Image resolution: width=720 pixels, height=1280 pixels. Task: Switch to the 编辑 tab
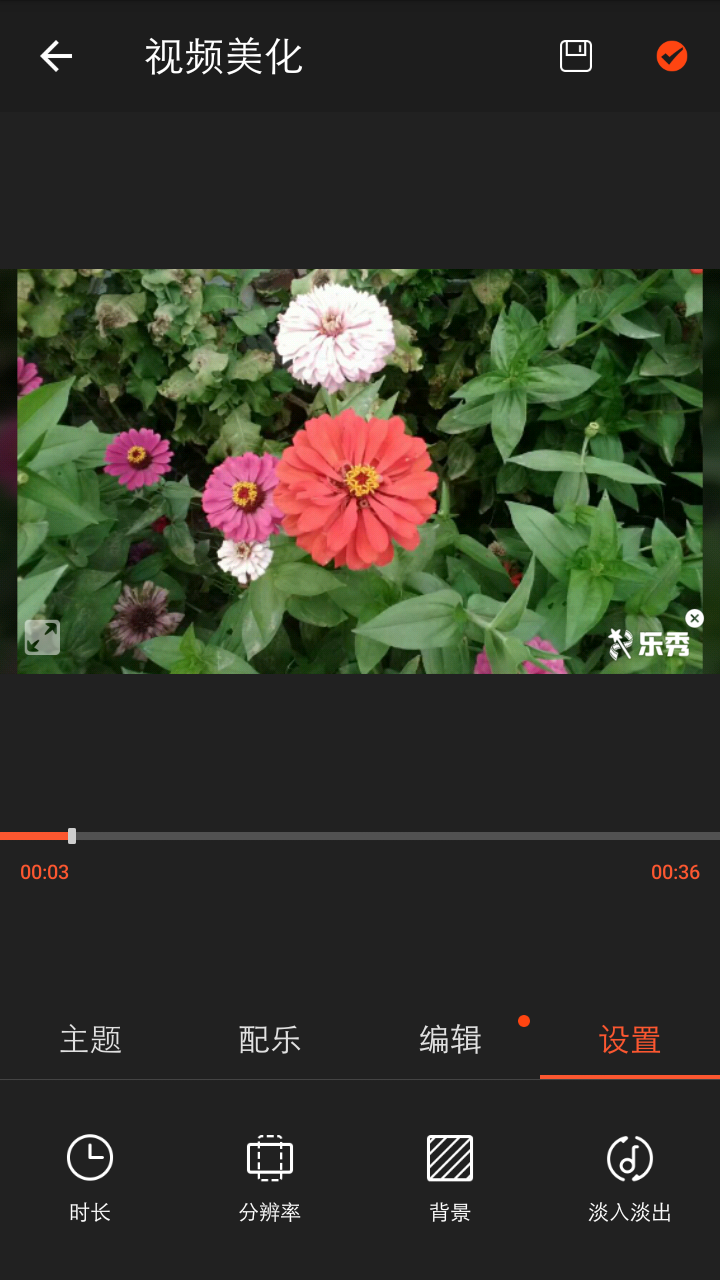pyautogui.click(x=450, y=1040)
